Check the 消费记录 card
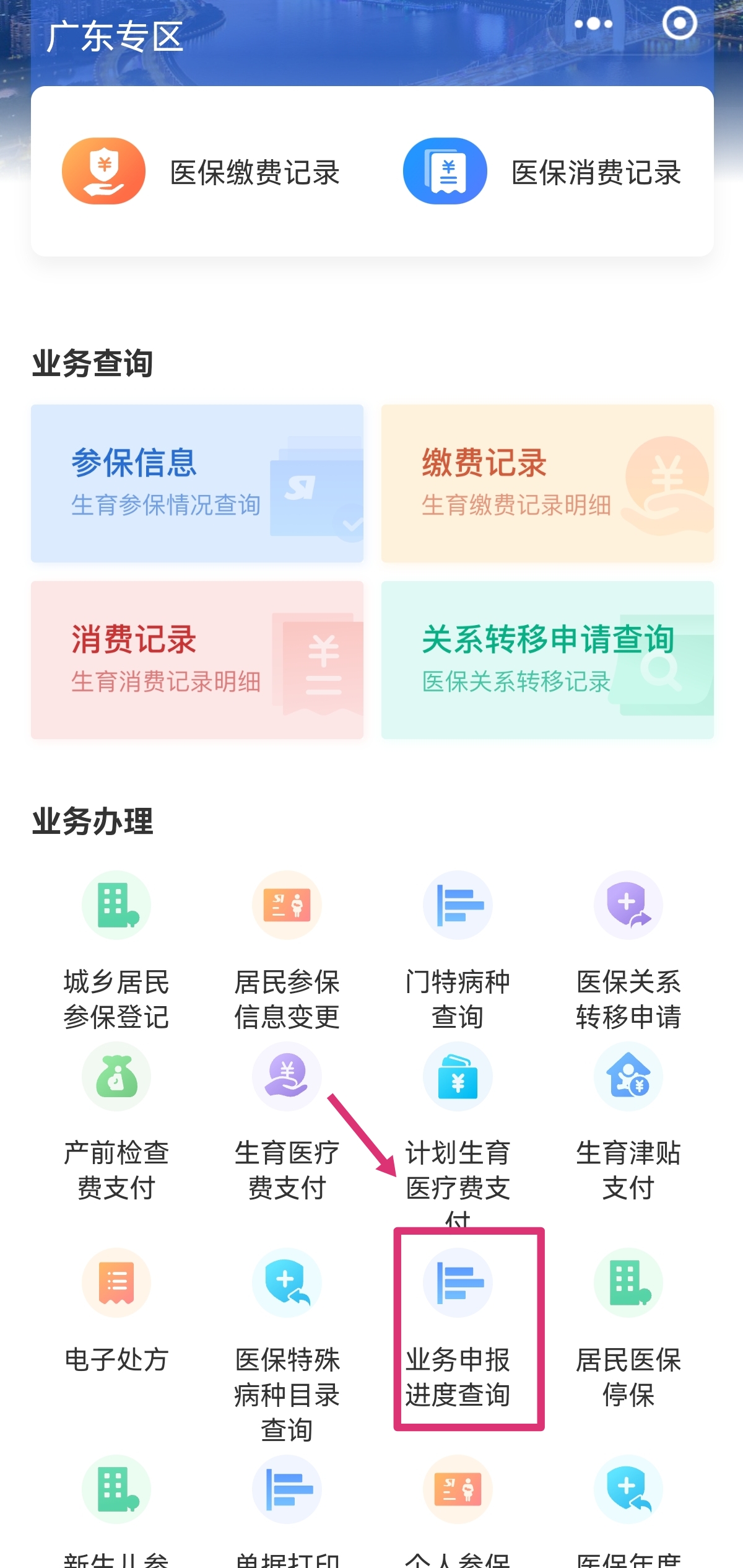The image size is (743, 1568). tap(197, 660)
